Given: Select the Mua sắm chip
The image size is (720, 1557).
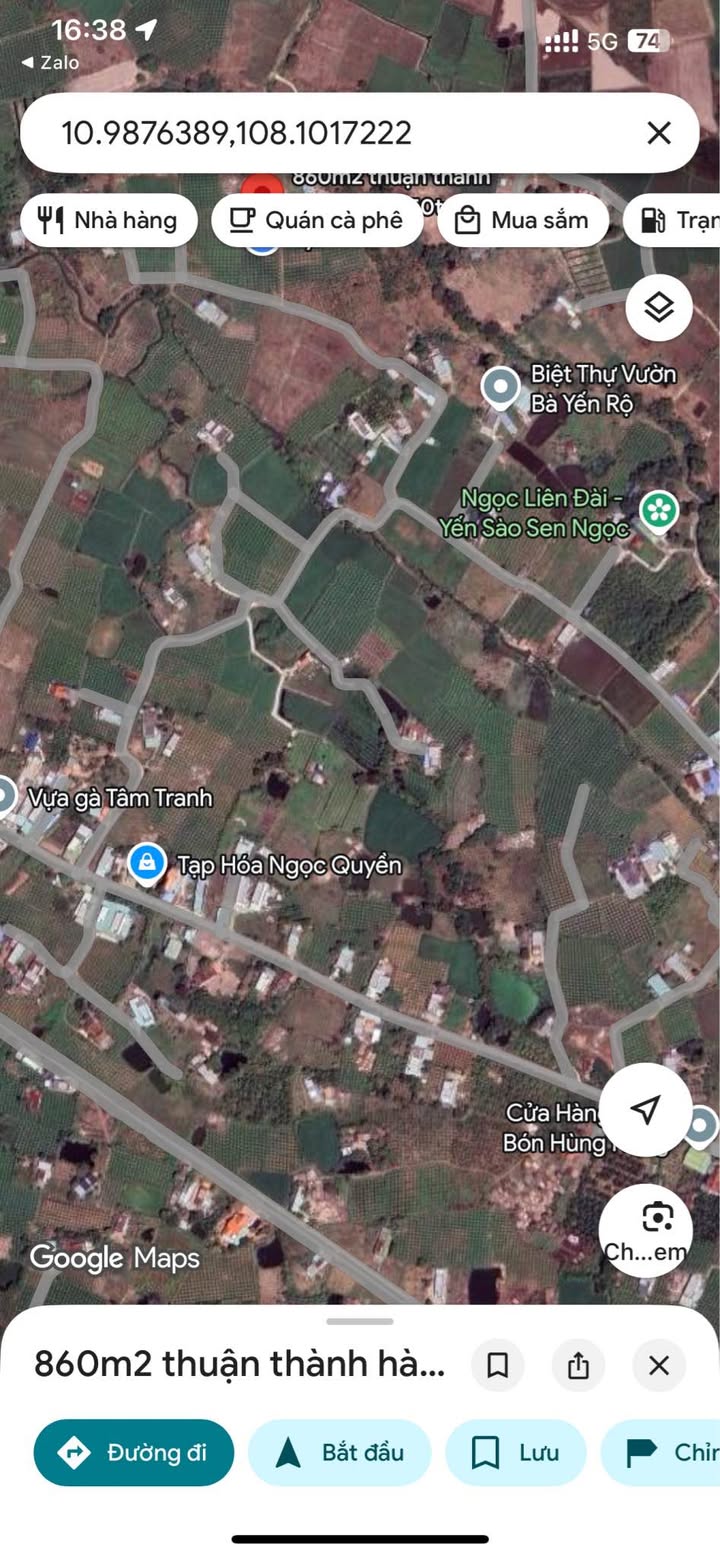Looking at the screenshot, I should pos(522,220).
